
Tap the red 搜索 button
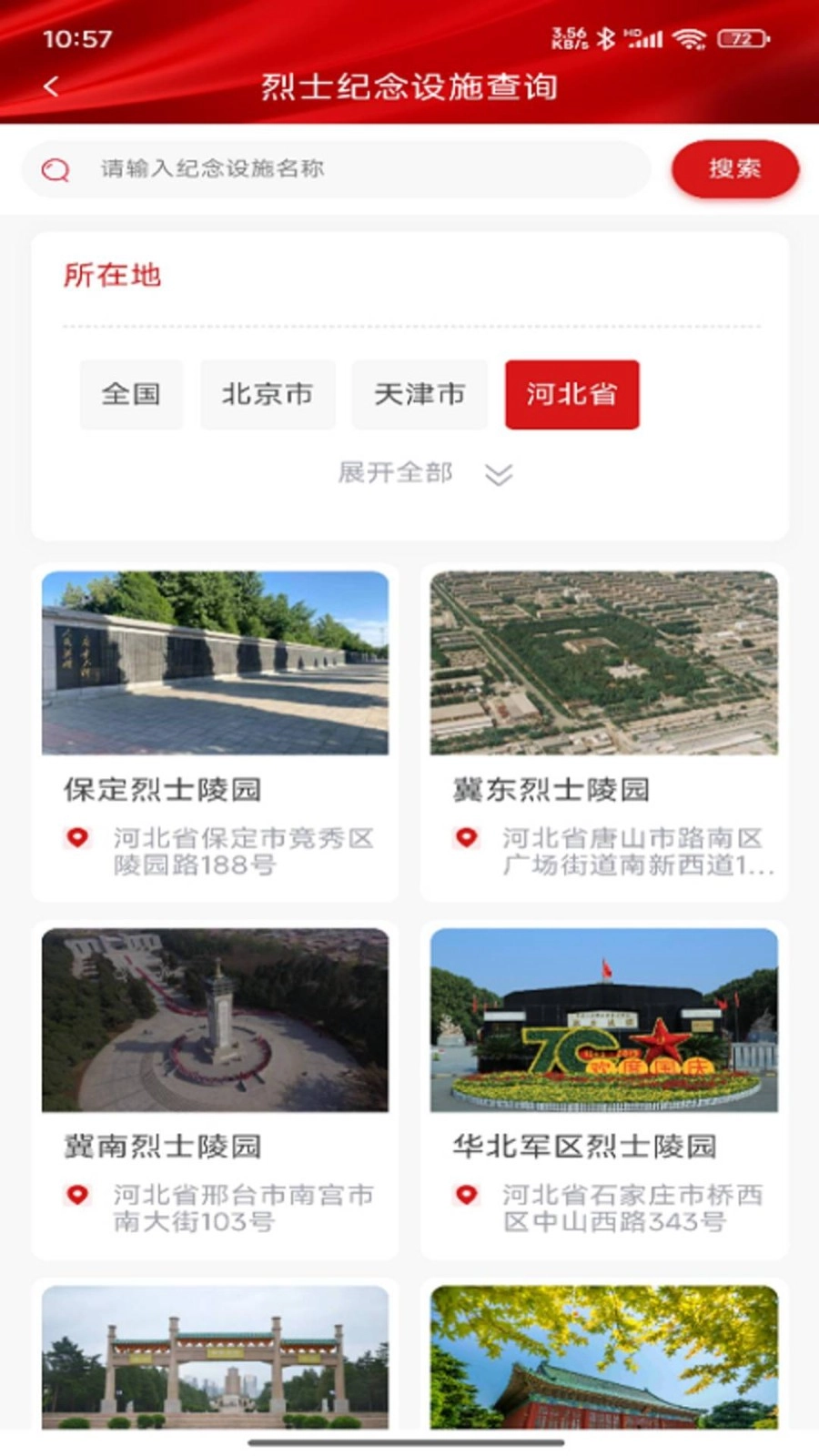734,169
